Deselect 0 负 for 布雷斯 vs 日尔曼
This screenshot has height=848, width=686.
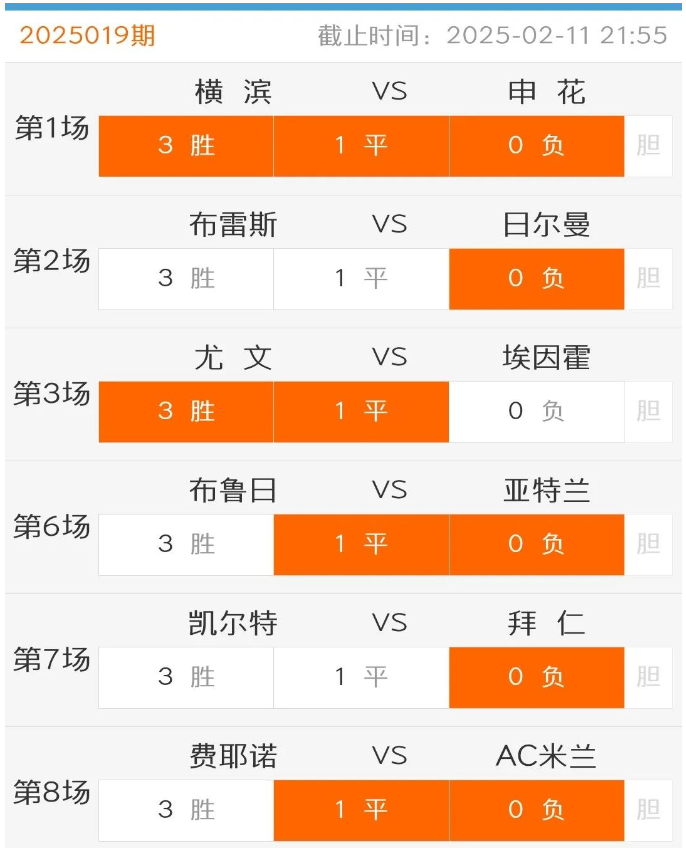537,279
